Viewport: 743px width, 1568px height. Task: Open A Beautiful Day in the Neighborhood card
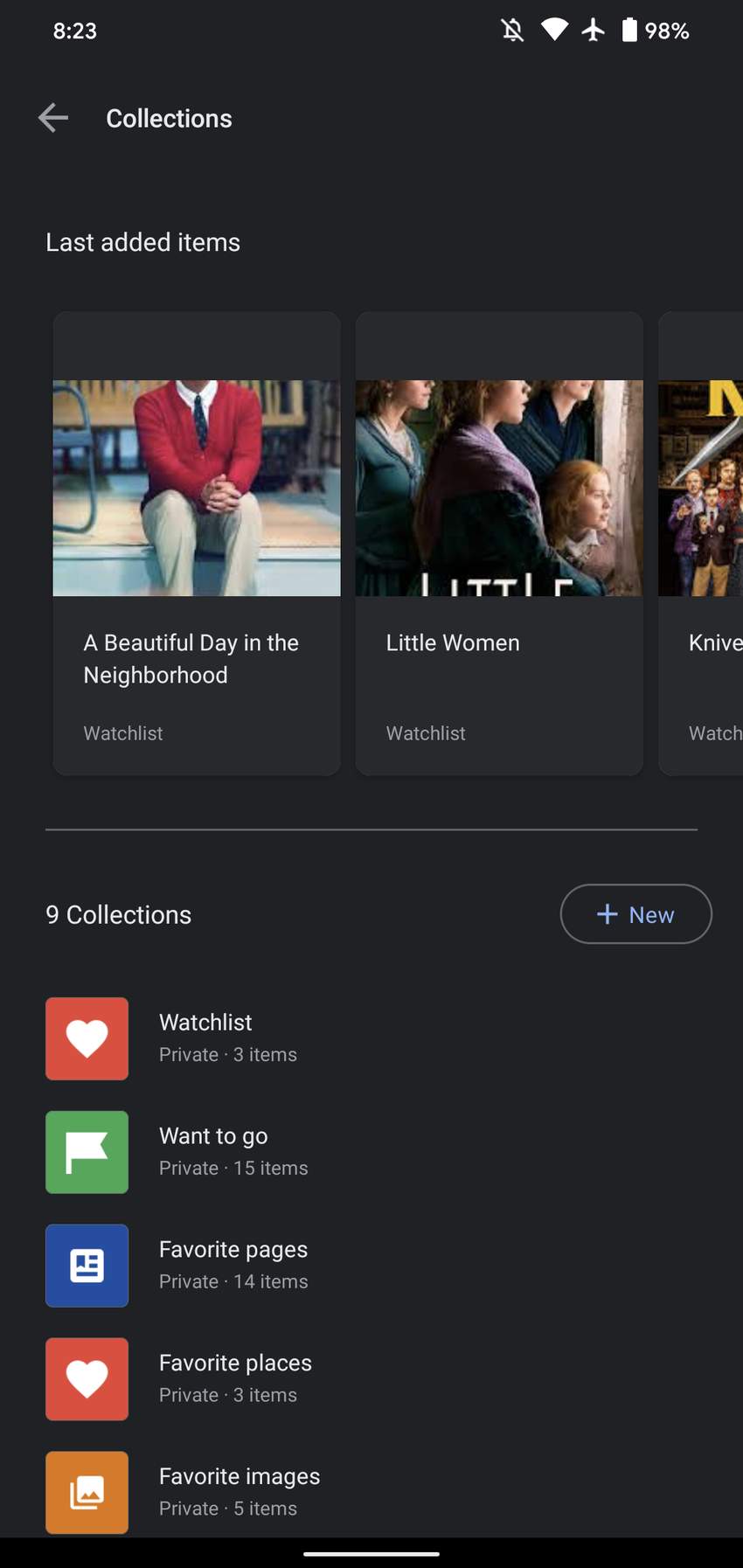click(x=197, y=543)
